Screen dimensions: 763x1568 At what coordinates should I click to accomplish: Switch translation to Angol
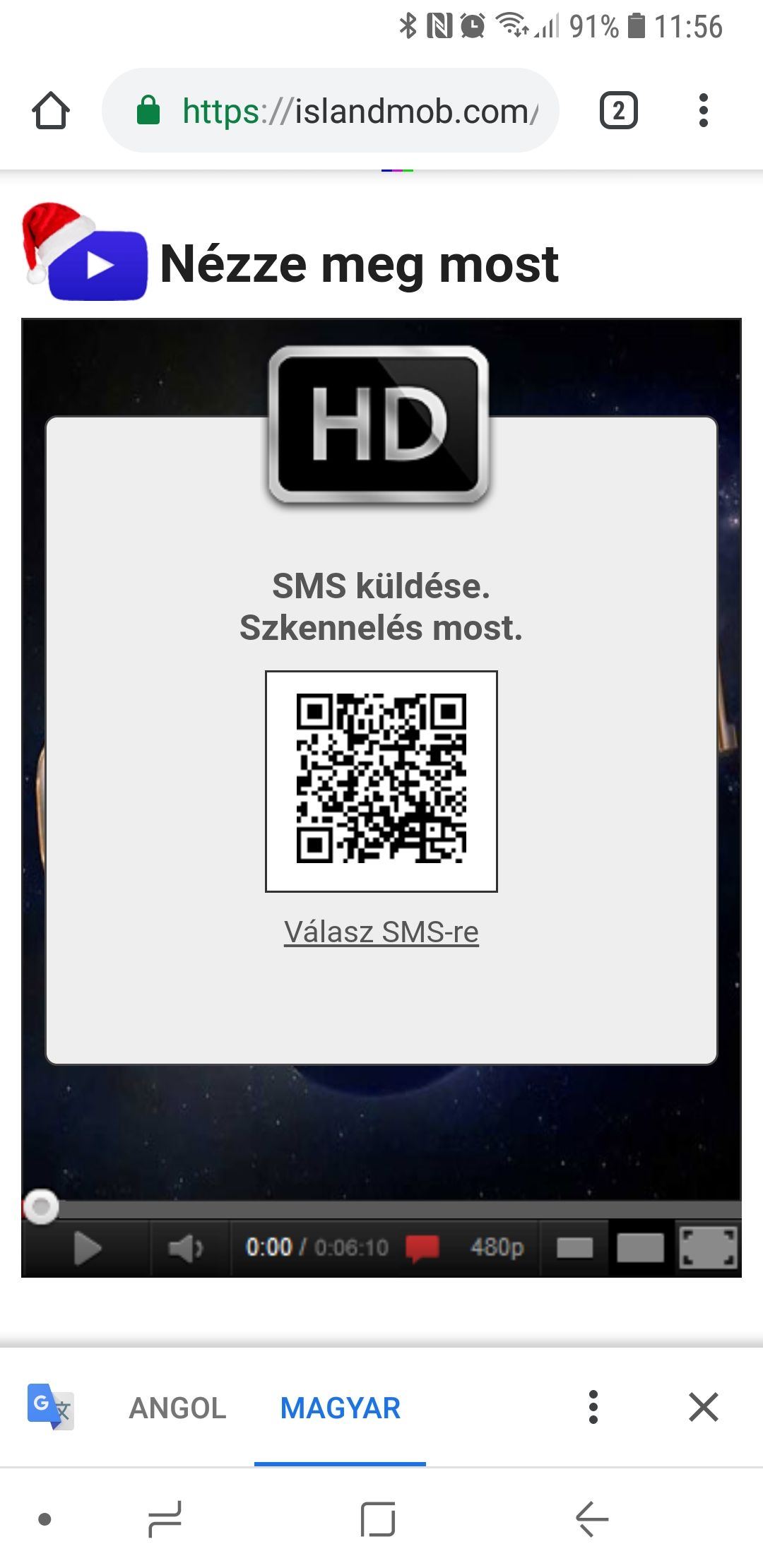pos(177,1408)
